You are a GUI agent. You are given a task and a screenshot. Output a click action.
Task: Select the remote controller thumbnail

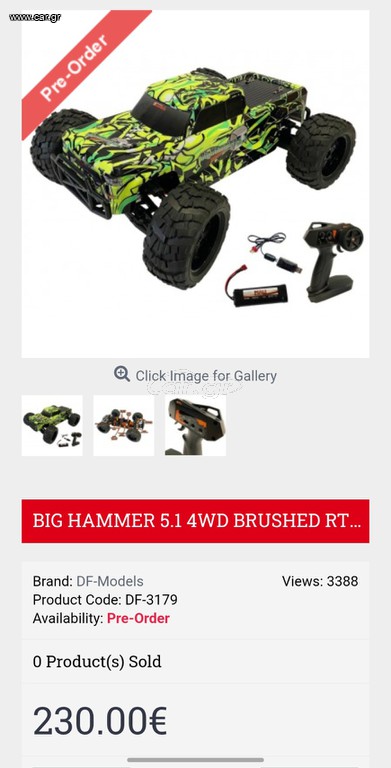tap(196, 425)
